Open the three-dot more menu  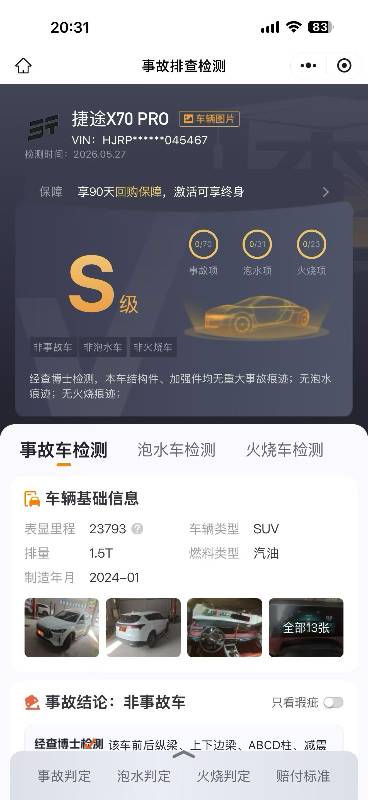pos(308,65)
